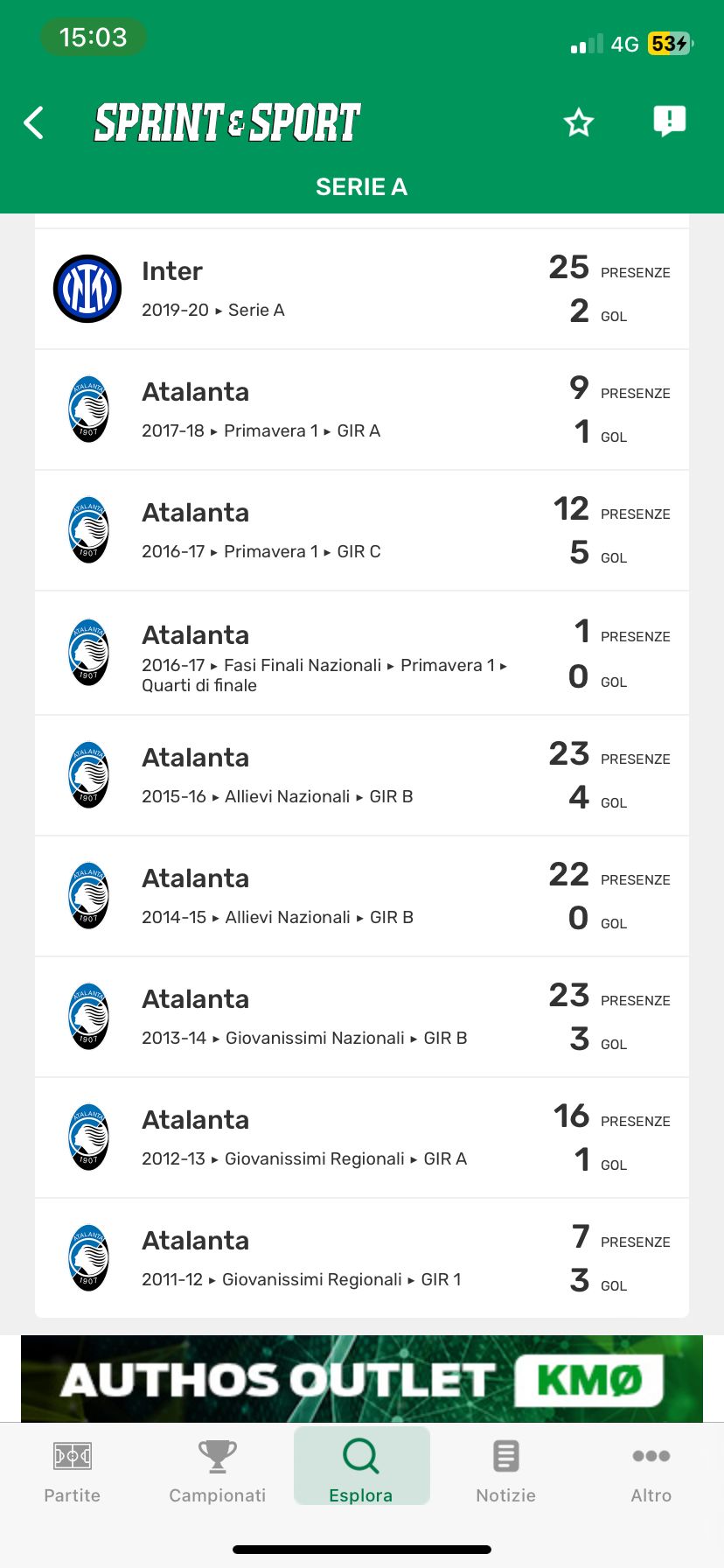Open Atalanta 2017-18 Primavera 1 GIR A

pyautogui.click(x=362, y=409)
